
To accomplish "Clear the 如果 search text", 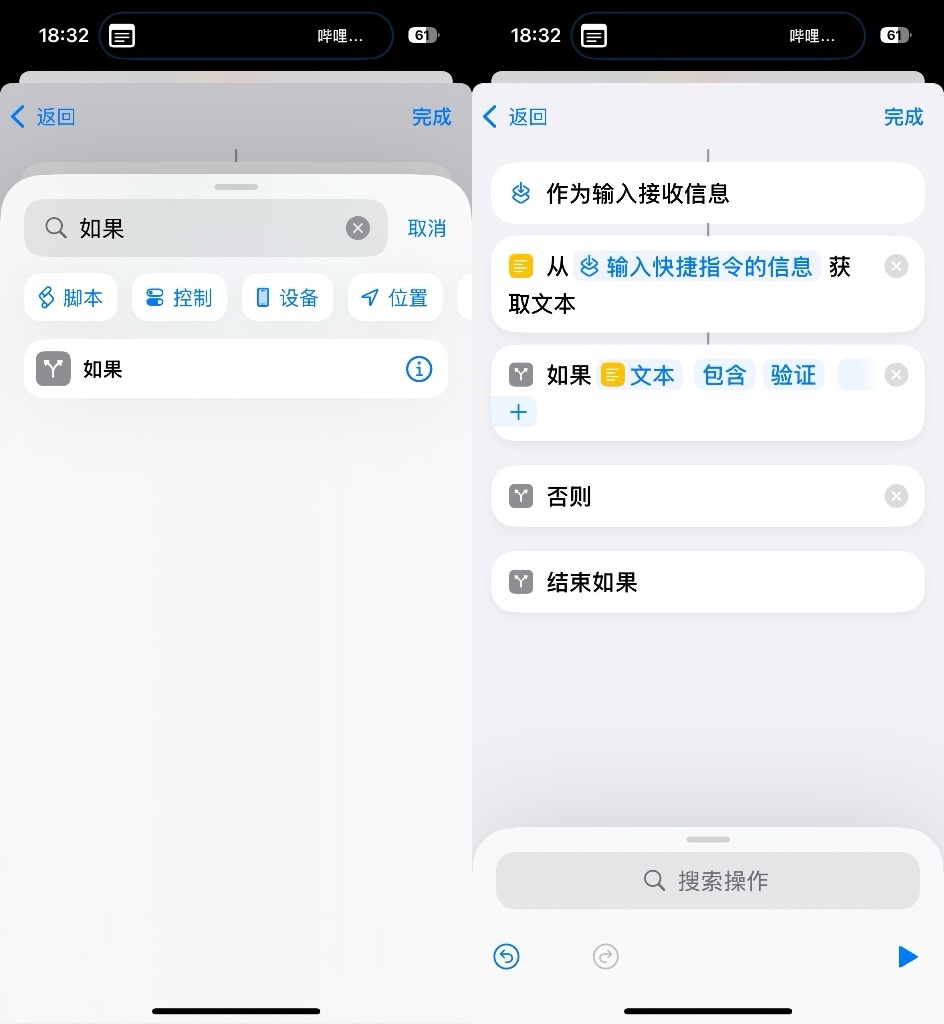I will tap(357, 228).
